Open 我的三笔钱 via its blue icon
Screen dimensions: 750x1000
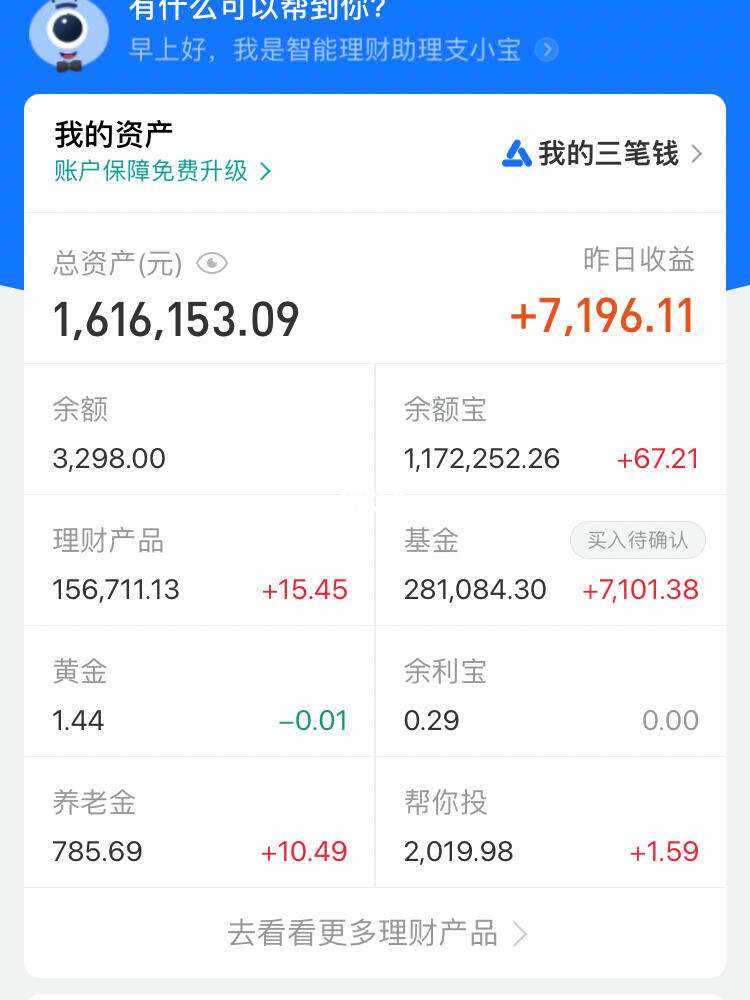517,153
